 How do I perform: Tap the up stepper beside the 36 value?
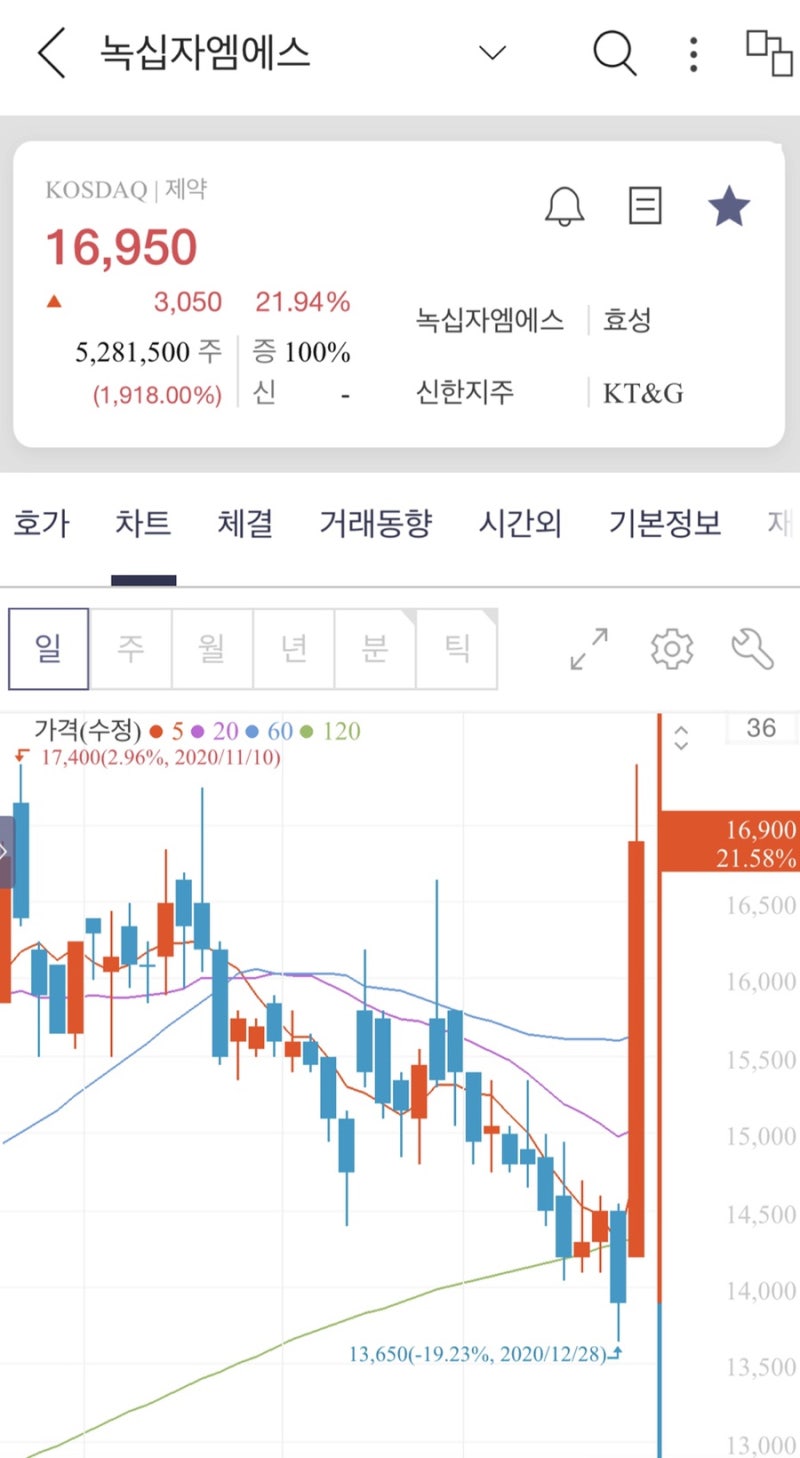pos(681,730)
